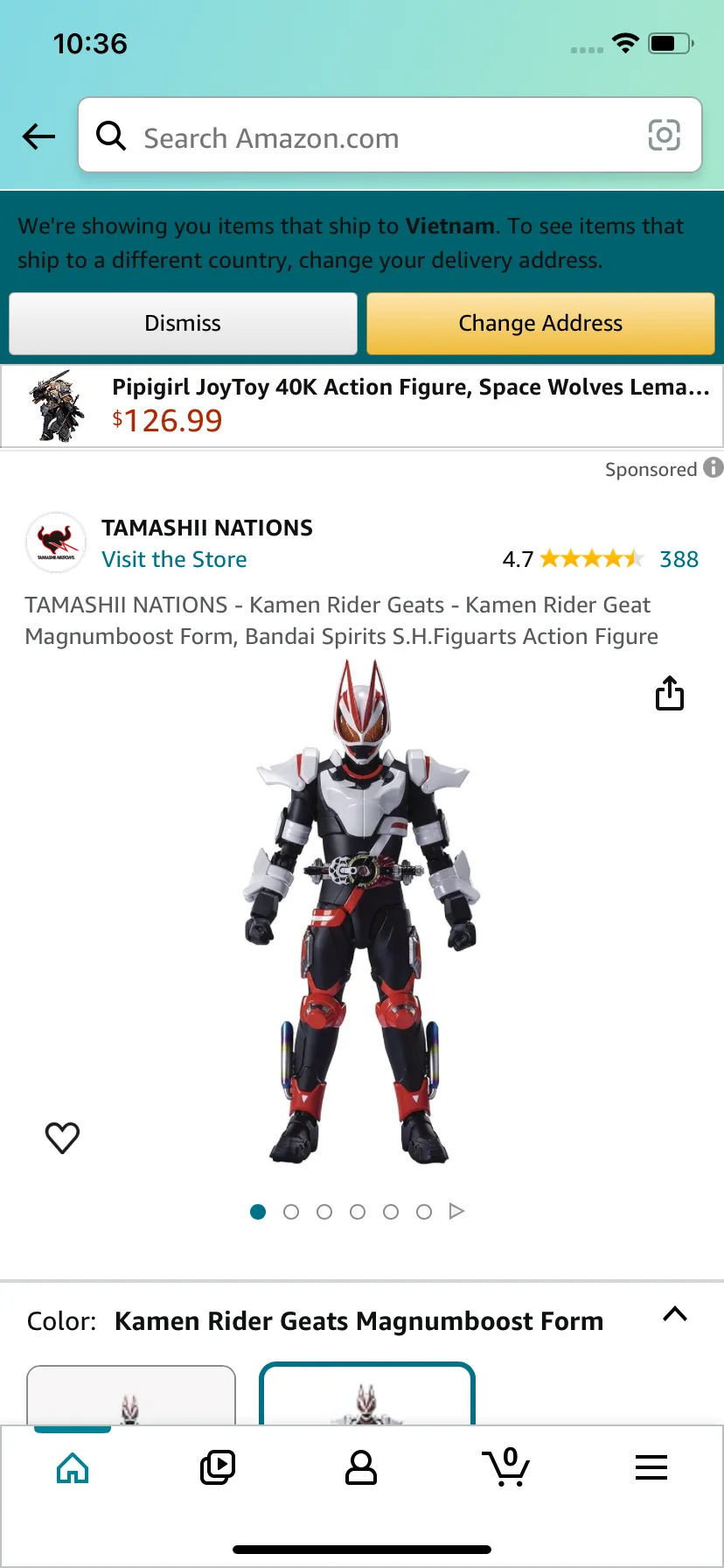Open the hamburger menu tab
This screenshot has width=724, height=1568.
pyautogui.click(x=651, y=1467)
